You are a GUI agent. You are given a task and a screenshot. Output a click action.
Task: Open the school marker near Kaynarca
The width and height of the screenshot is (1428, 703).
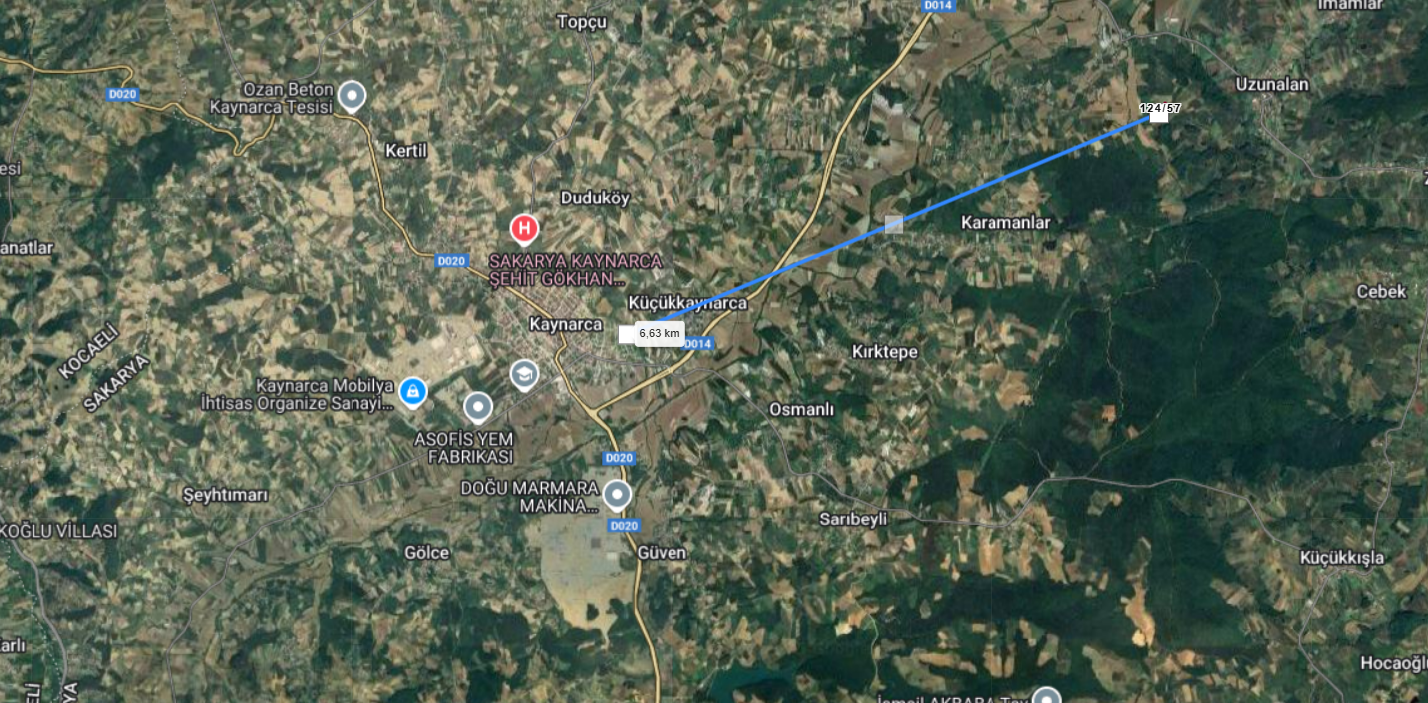coord(524,375)
